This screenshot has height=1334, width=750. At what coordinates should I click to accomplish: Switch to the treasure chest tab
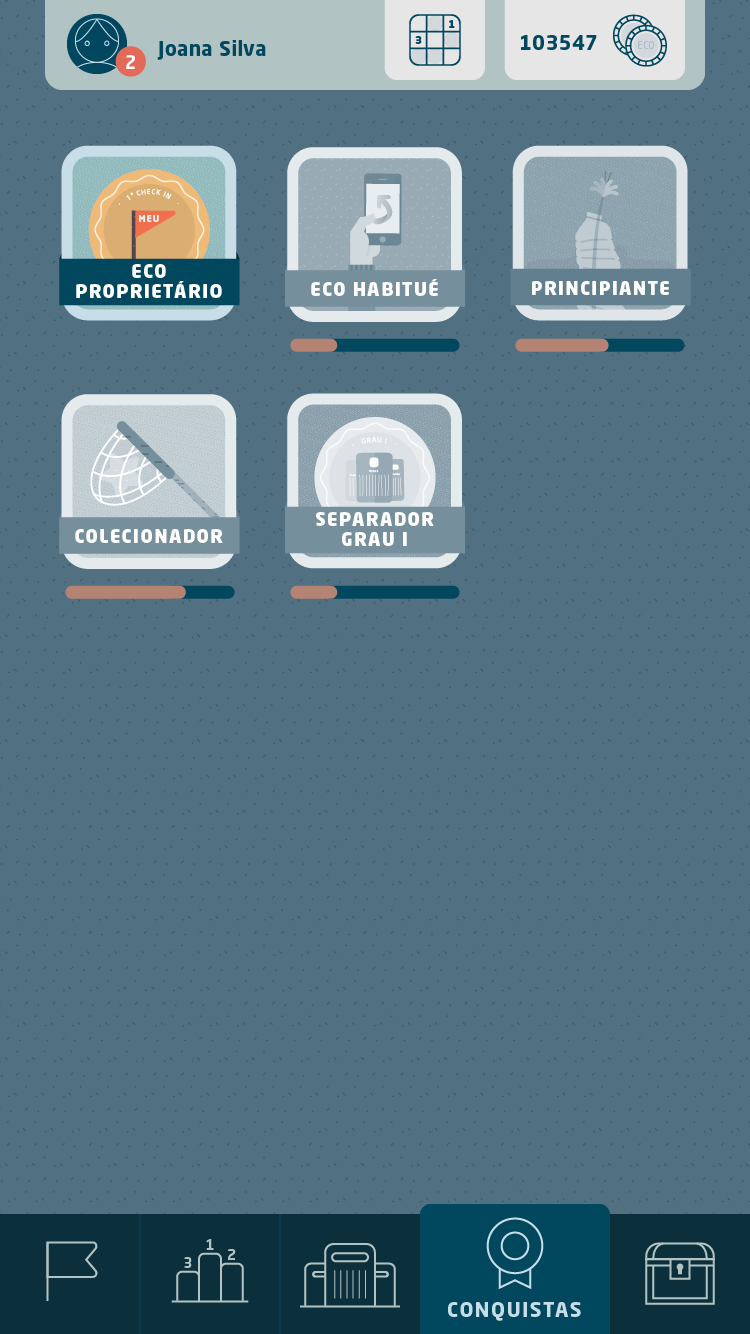pos(680,1272)
